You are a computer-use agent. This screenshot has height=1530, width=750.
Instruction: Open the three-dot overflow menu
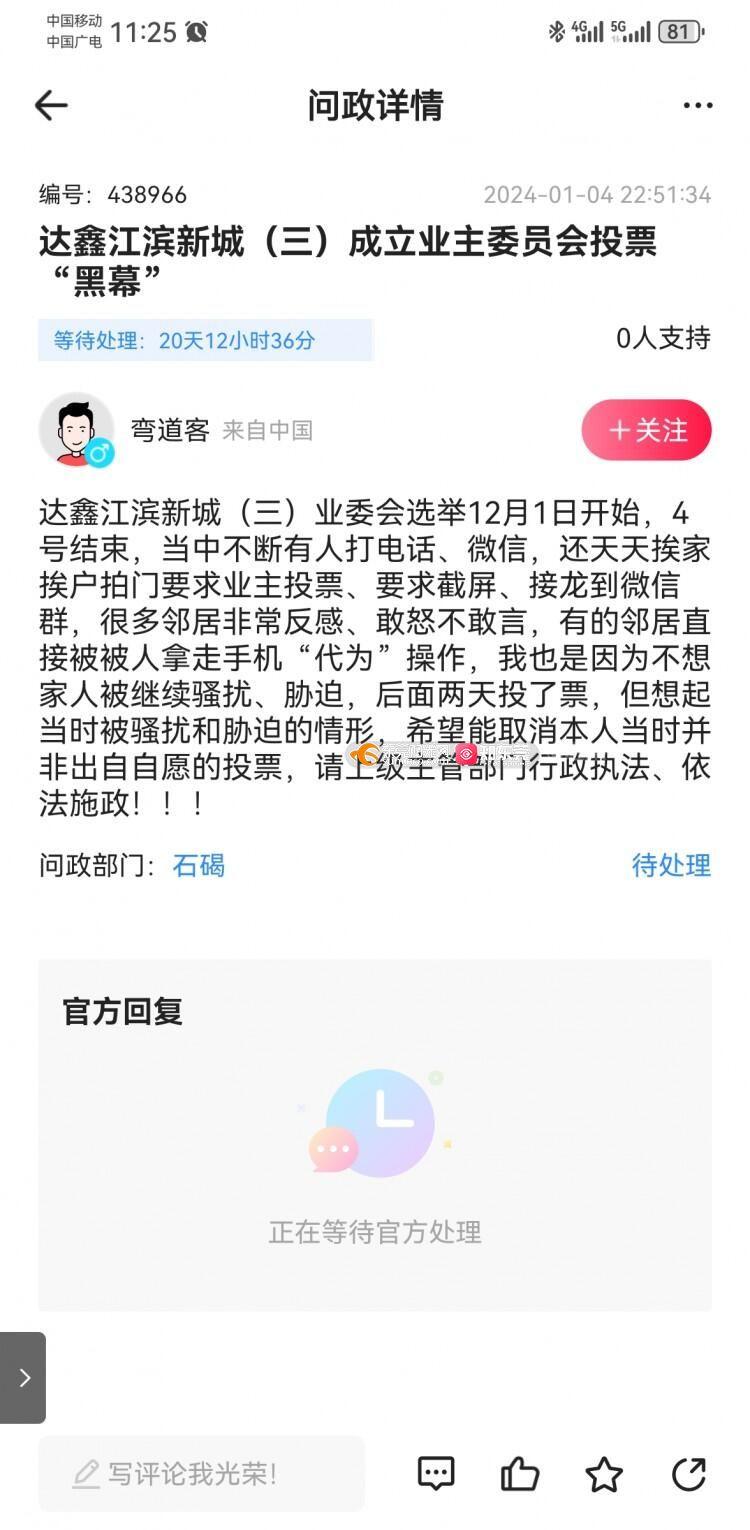tap(697, 106)
